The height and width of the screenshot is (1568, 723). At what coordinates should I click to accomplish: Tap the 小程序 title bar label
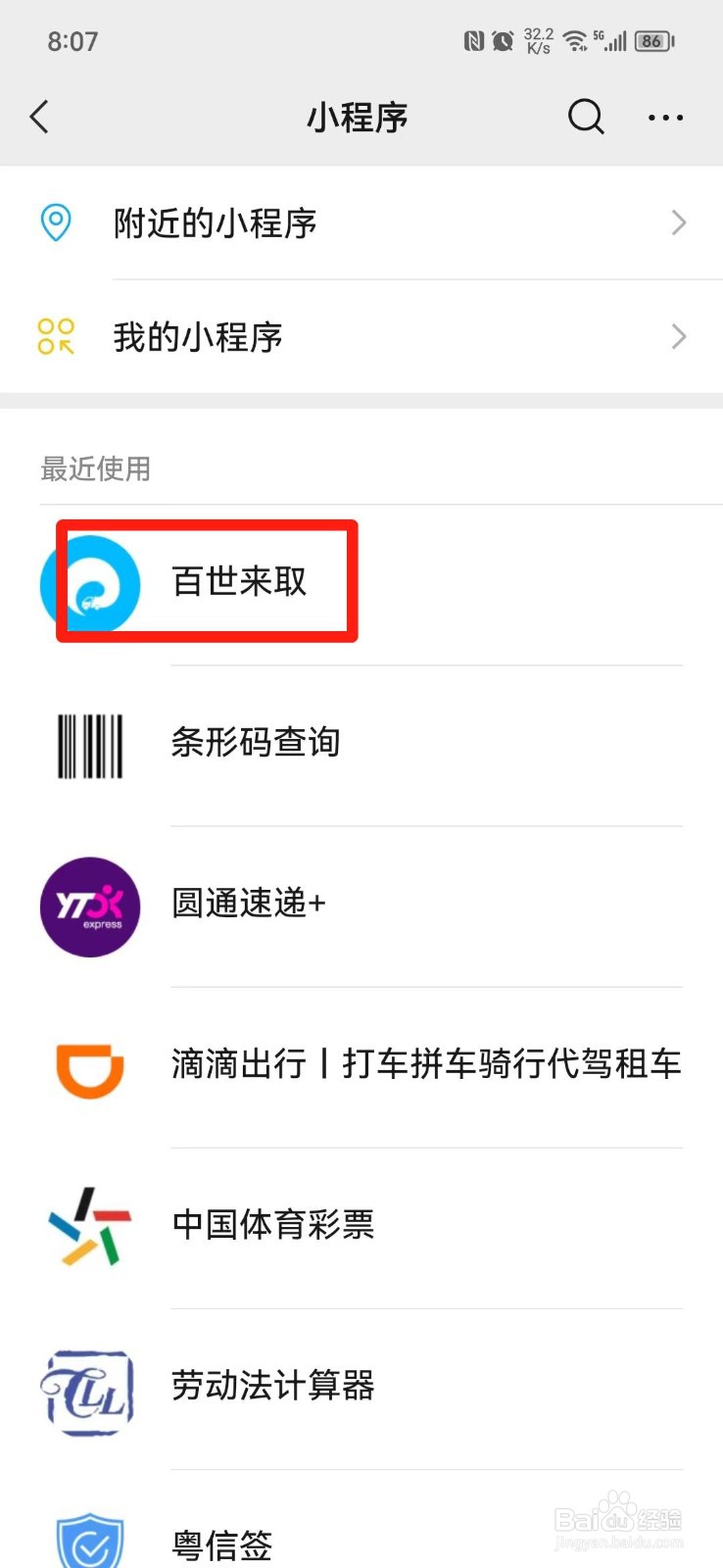[x=357, y=116]
